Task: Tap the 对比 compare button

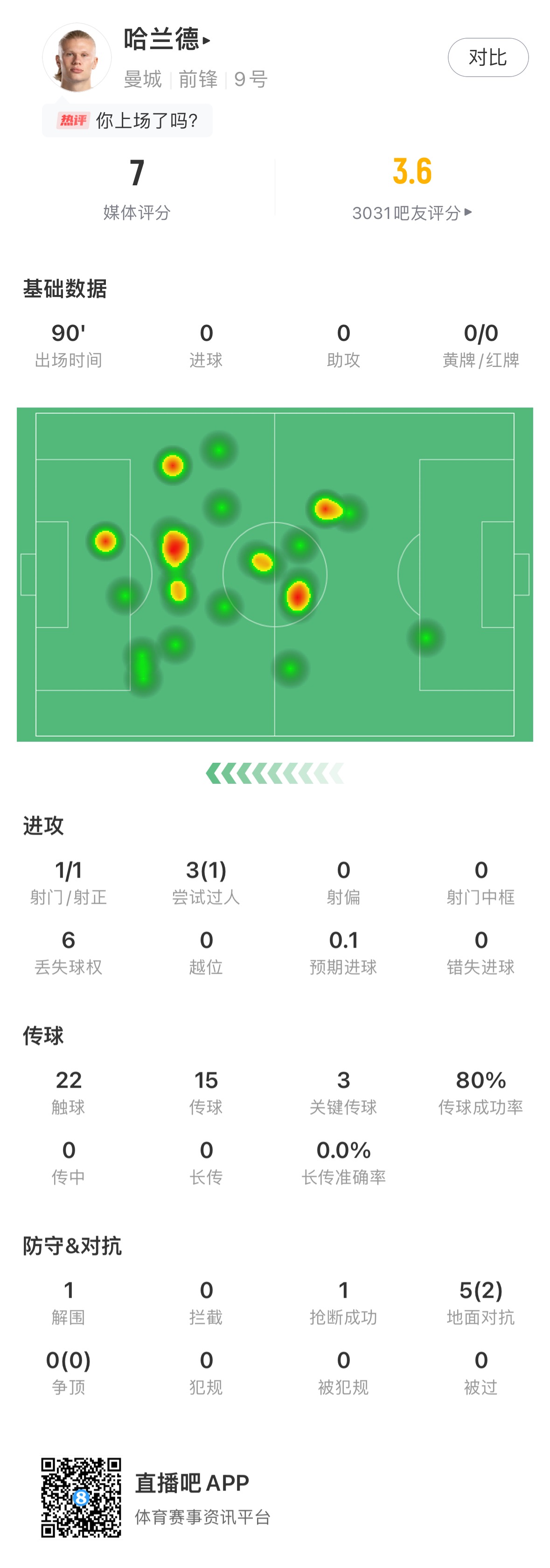Action: tap(487, 57)
